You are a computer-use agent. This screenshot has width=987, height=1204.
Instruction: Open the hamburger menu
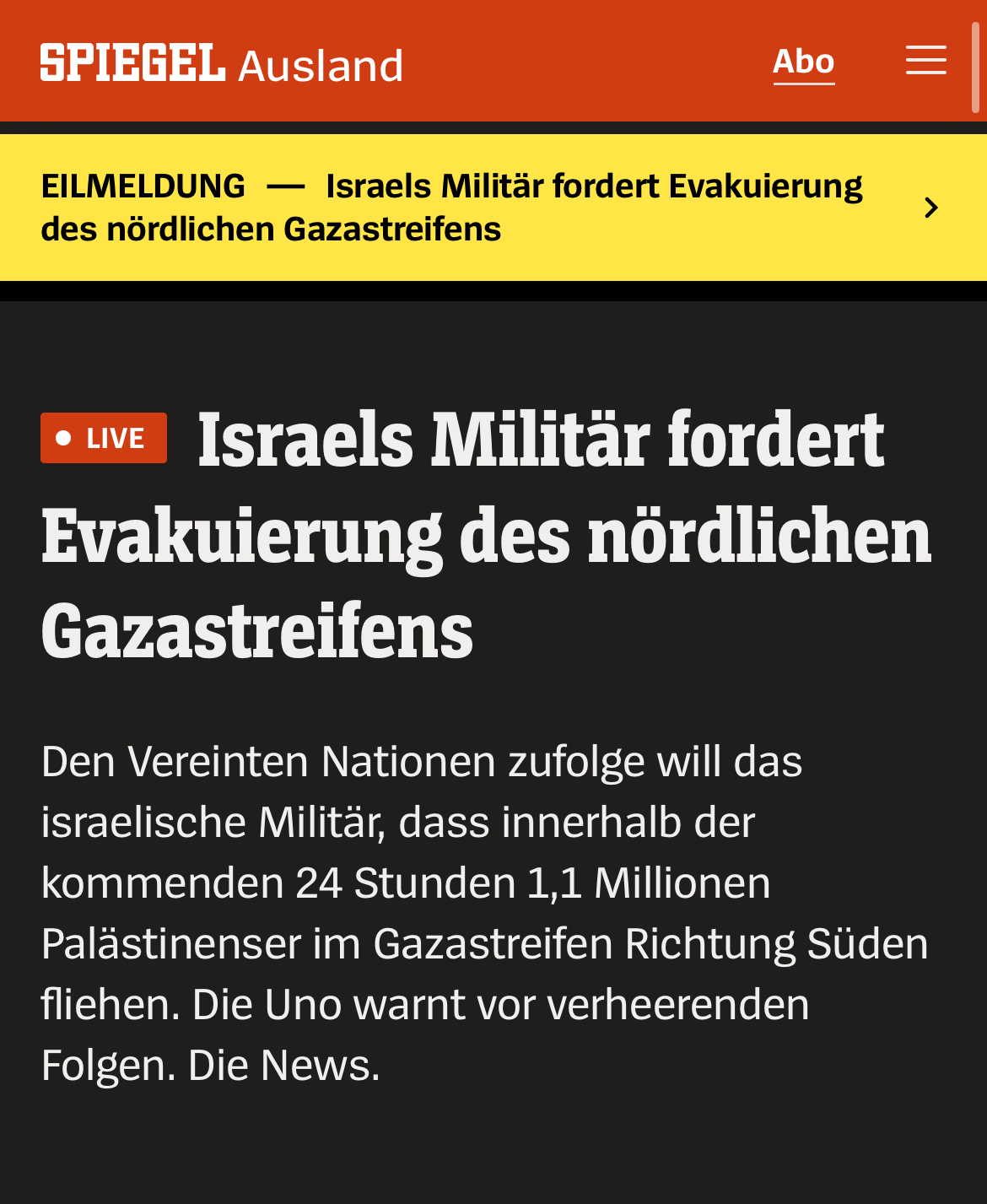pos(925,61)
